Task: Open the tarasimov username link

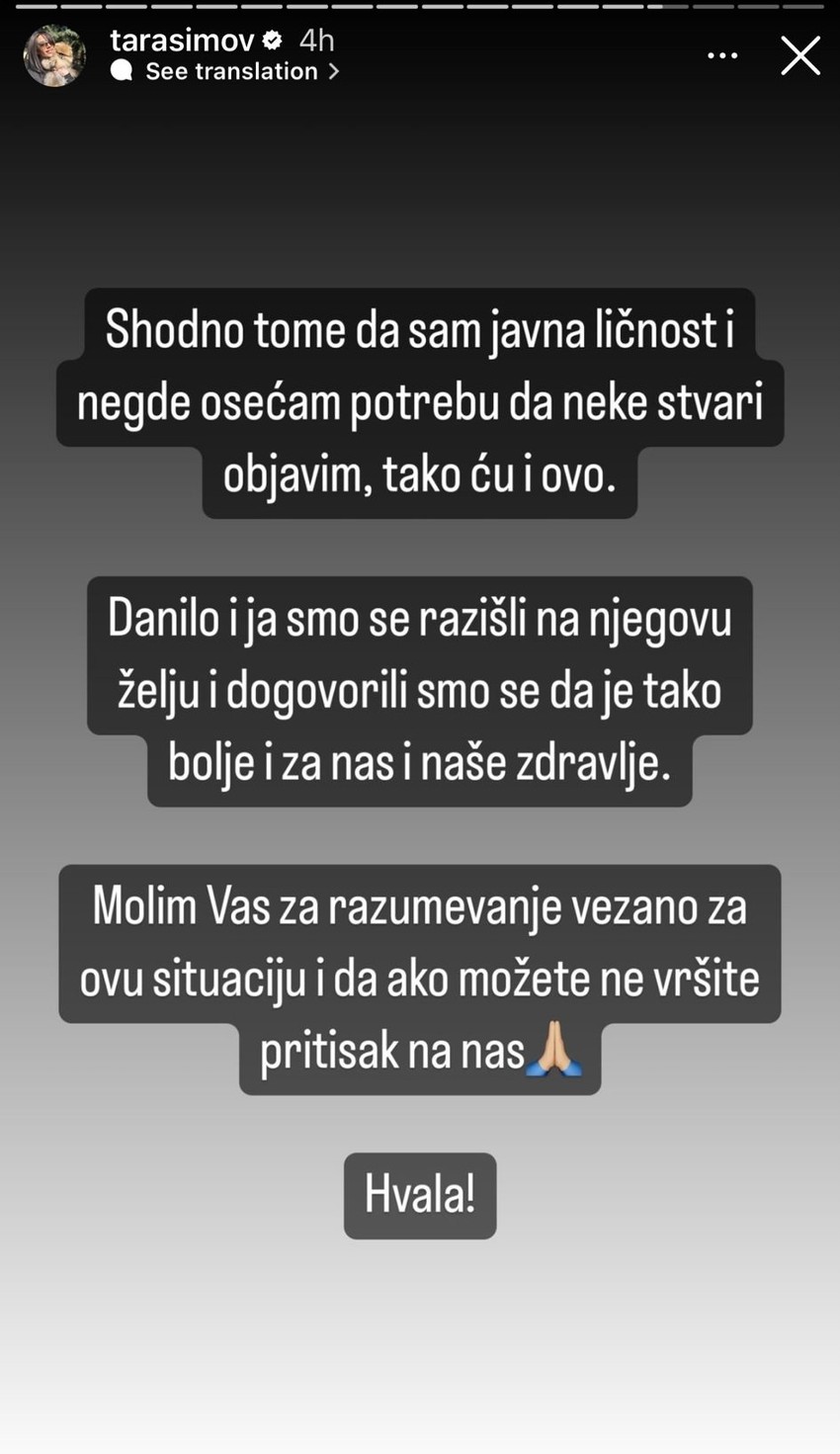Action: tap(183, 41)
